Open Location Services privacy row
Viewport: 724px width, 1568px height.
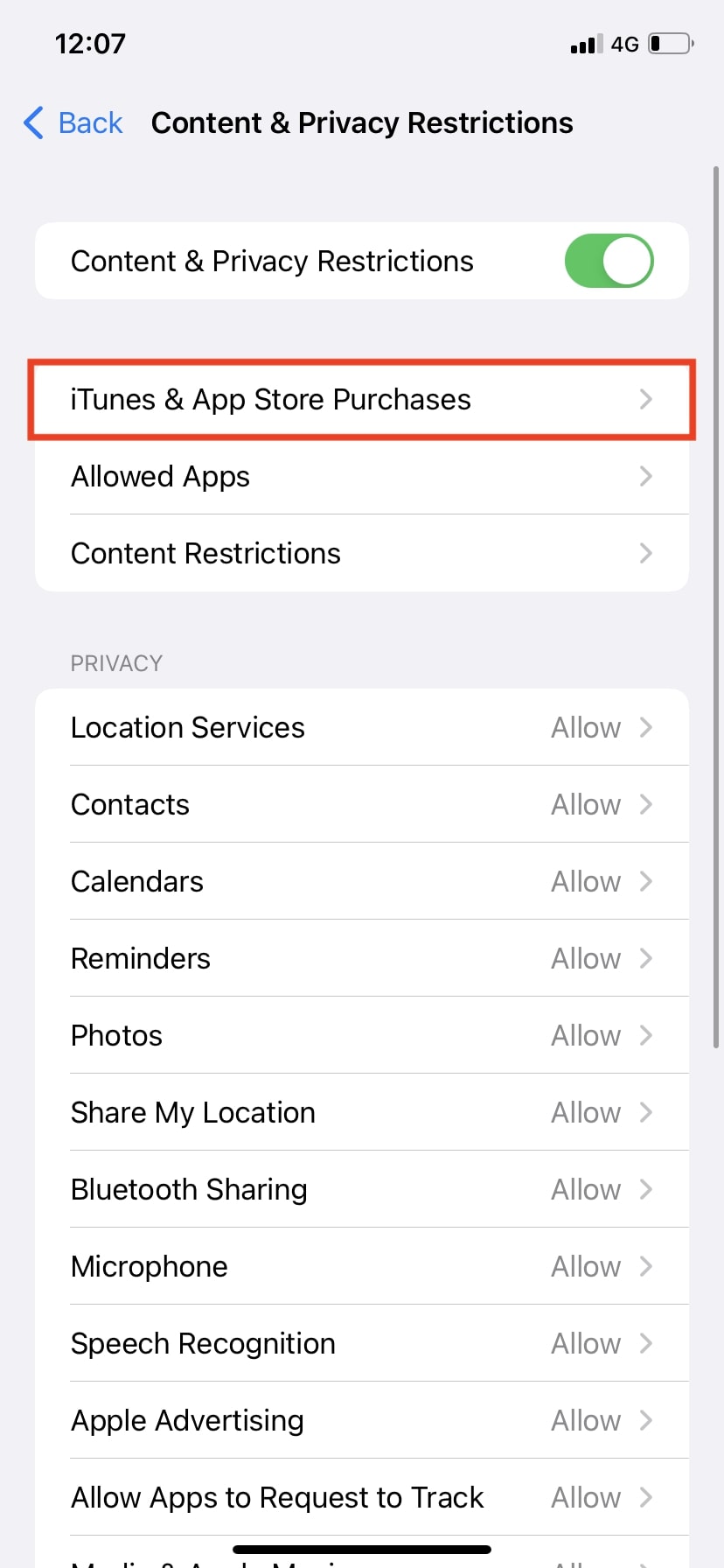point(362,727)
